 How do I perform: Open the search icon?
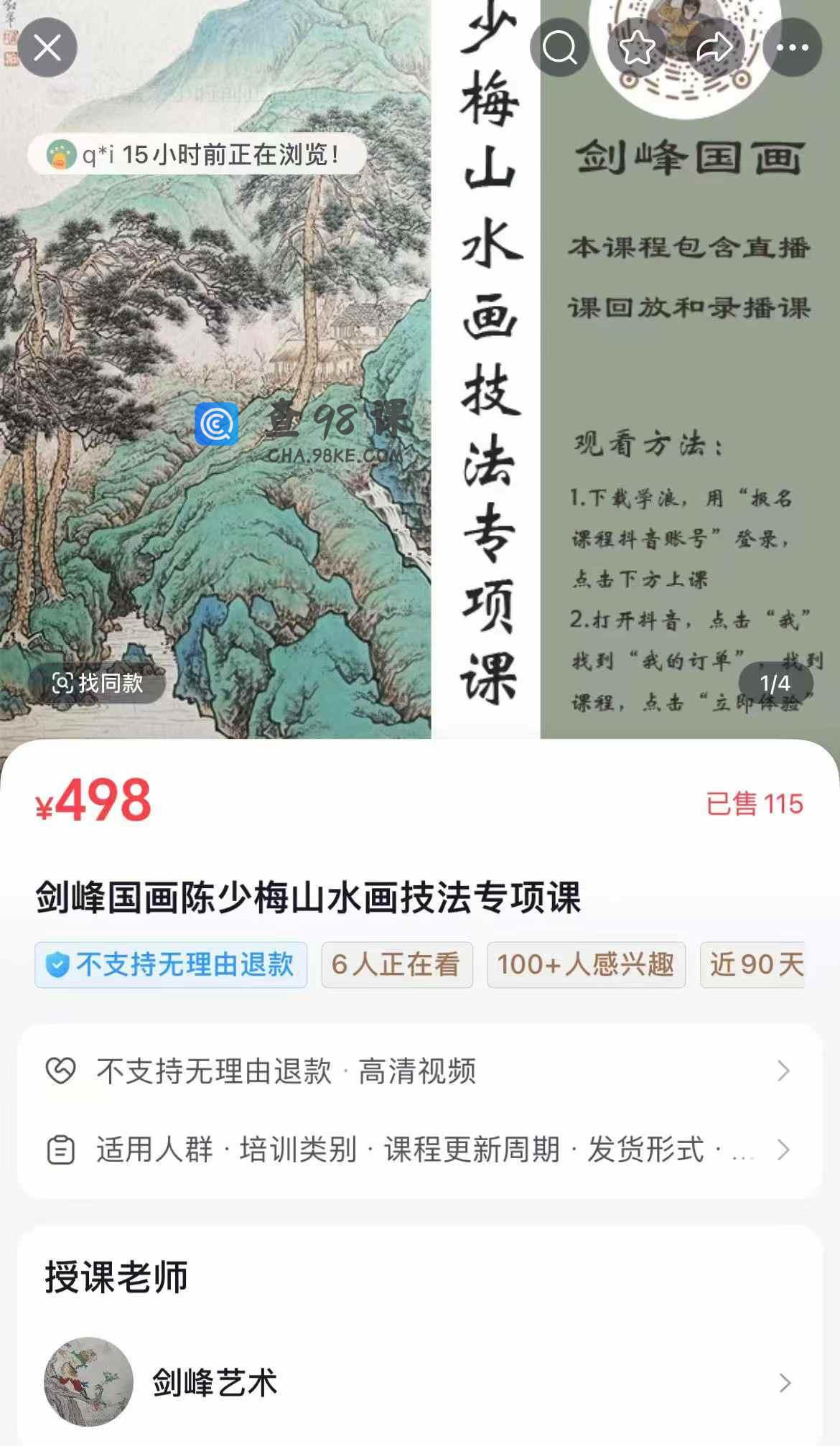[559, 48]
